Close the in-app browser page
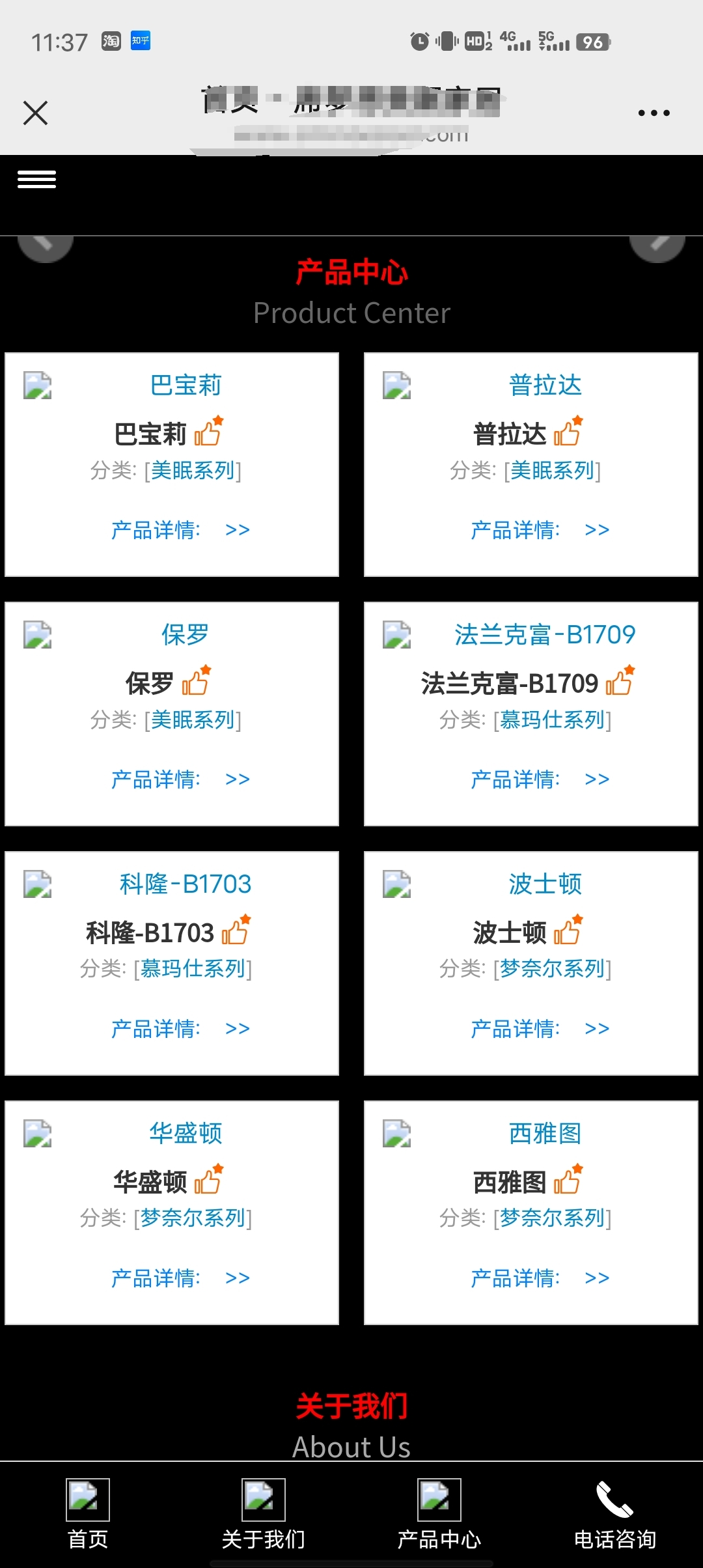 pyautogui.click(x=35, y=113)
